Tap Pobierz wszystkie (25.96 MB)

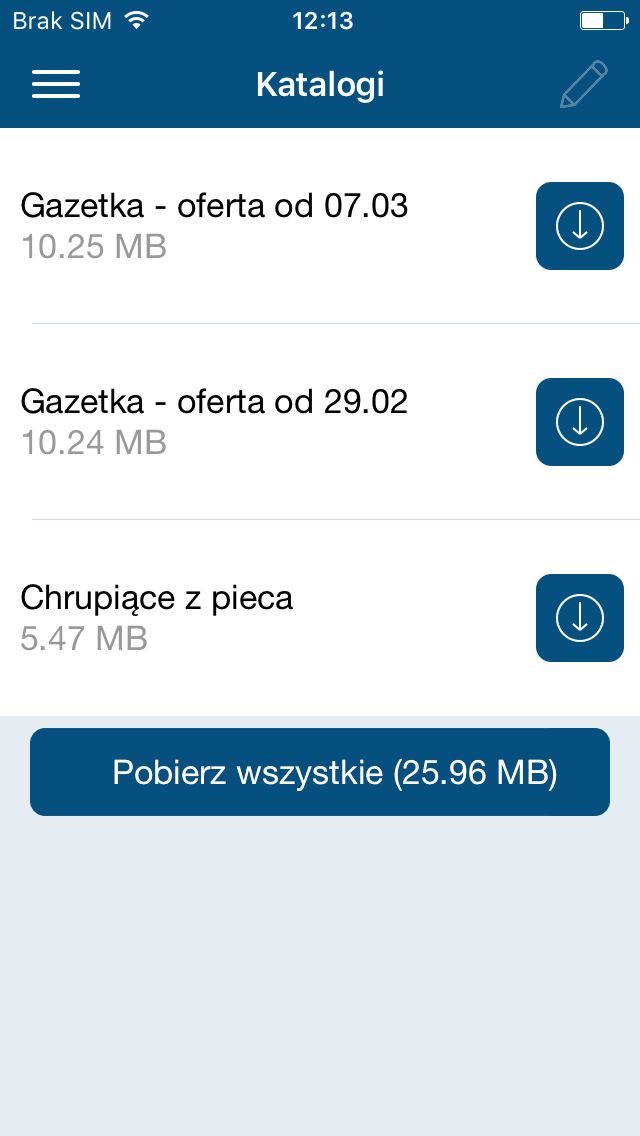point(320,772)
